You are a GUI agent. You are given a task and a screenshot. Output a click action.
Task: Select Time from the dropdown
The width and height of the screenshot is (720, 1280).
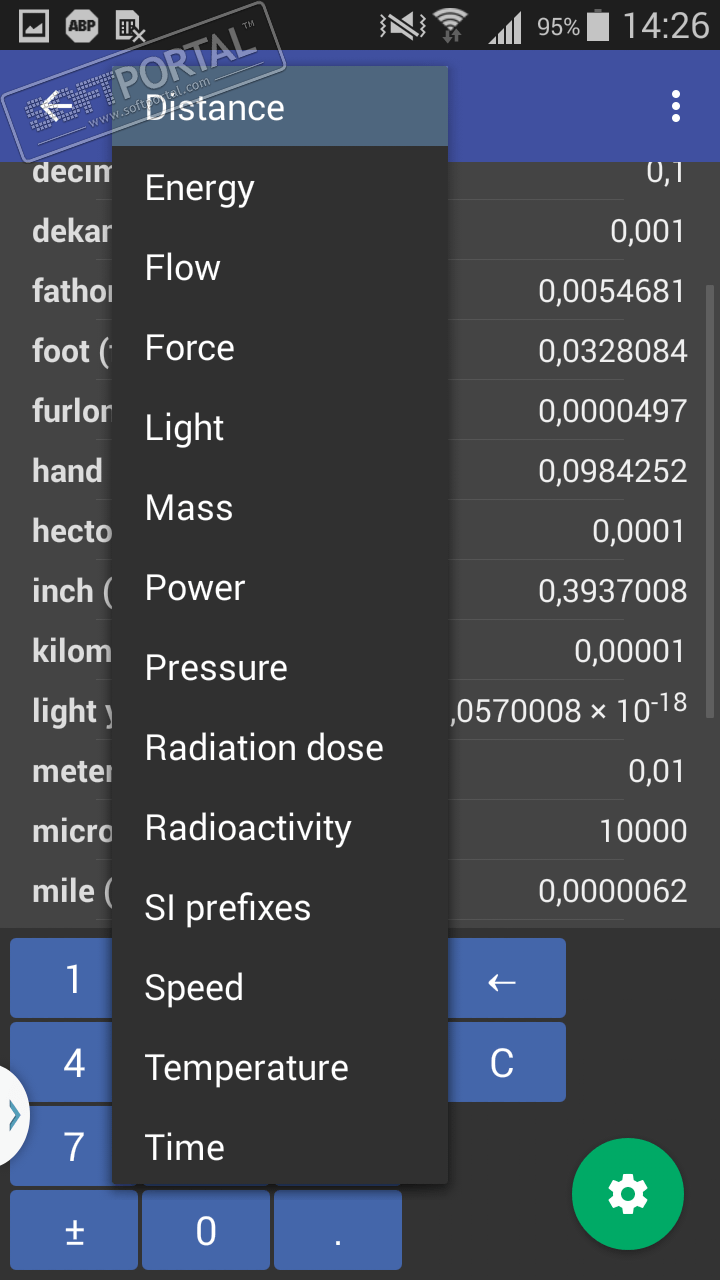point(279,1147)
